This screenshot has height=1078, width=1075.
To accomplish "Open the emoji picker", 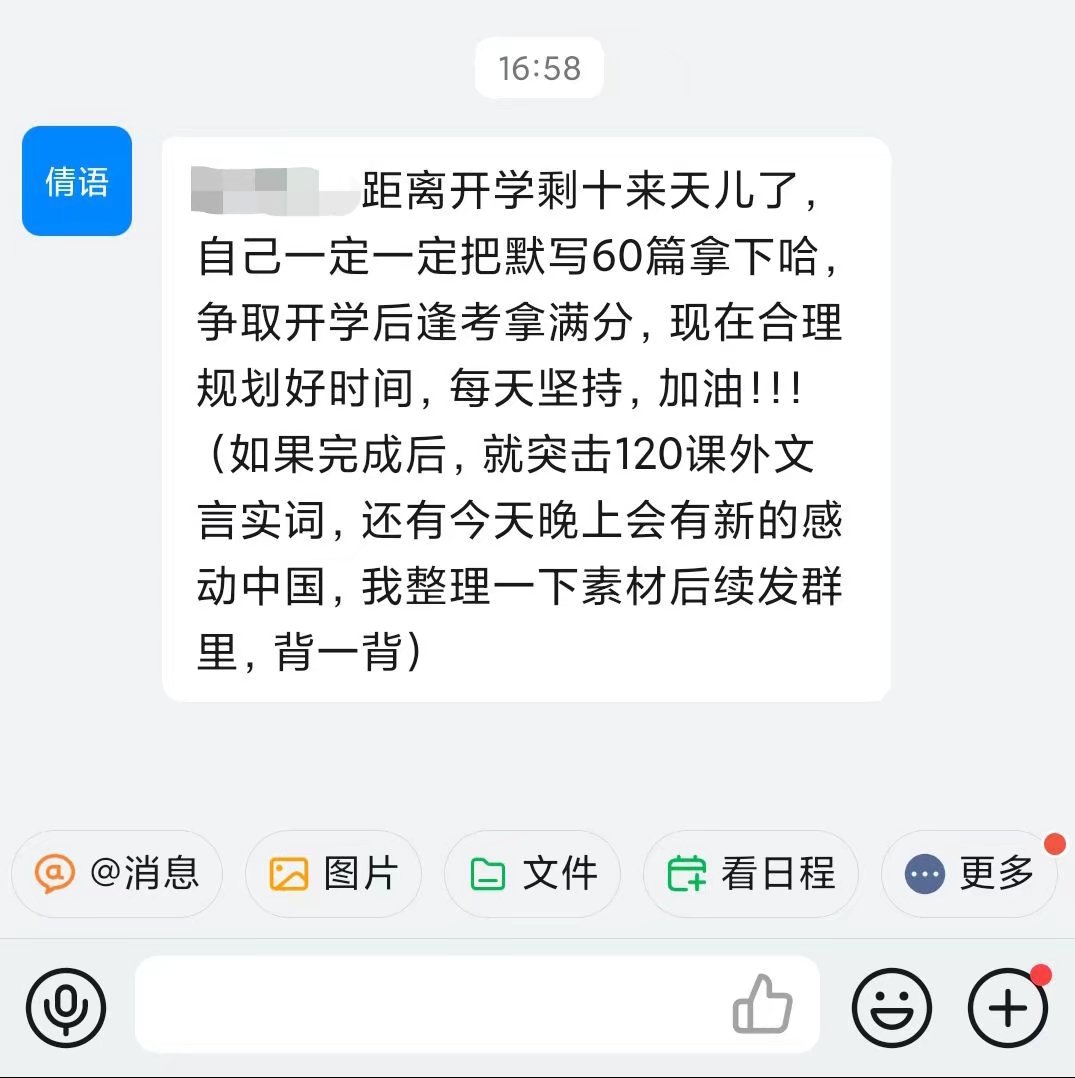I will [891, 1007].
